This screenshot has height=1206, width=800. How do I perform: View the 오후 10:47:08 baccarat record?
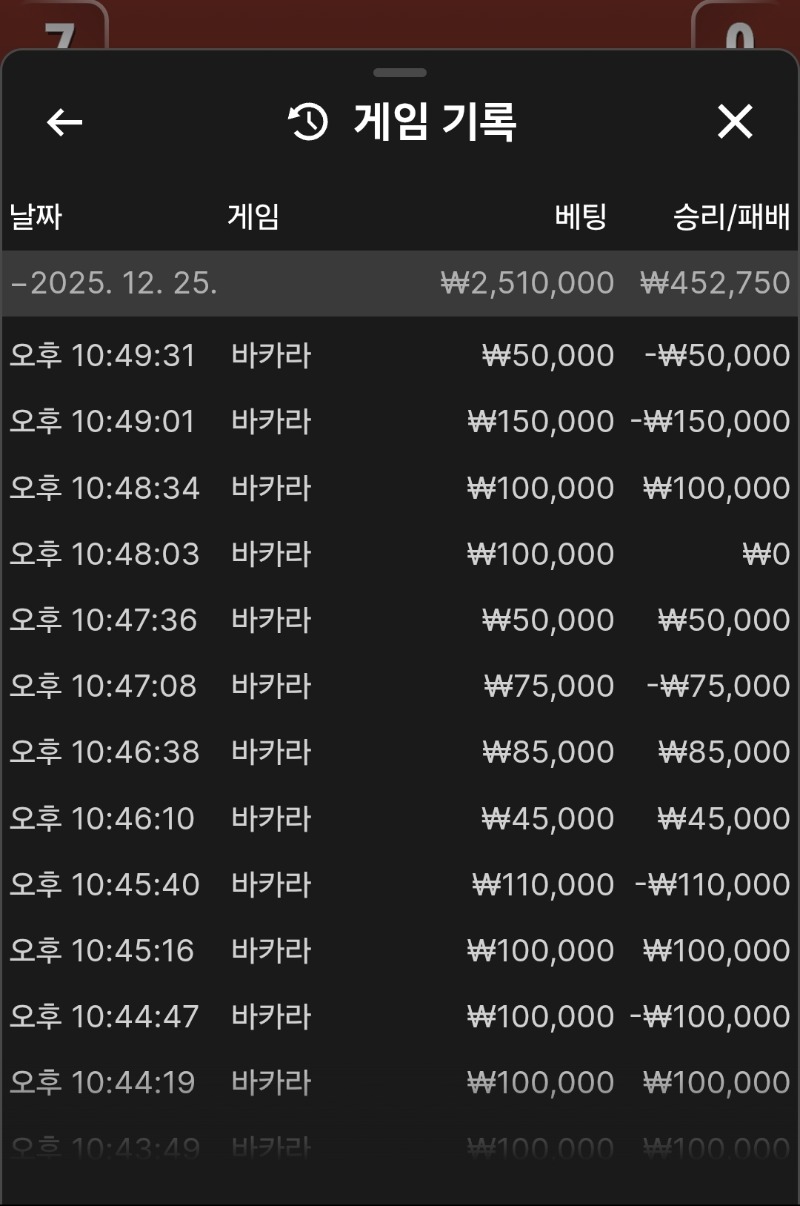pos(400,686)
